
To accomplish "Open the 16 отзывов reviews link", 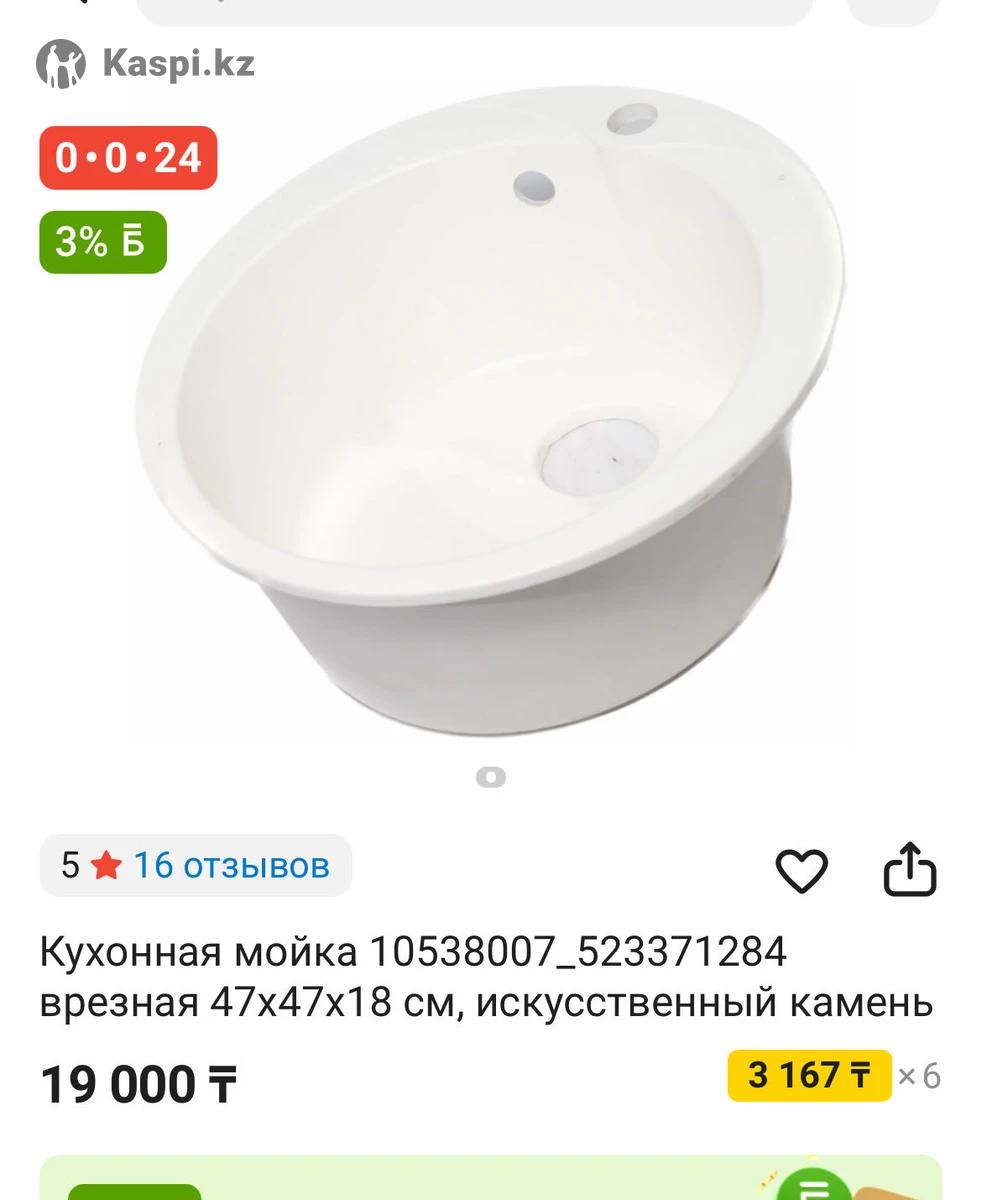I will pos(230,865).
